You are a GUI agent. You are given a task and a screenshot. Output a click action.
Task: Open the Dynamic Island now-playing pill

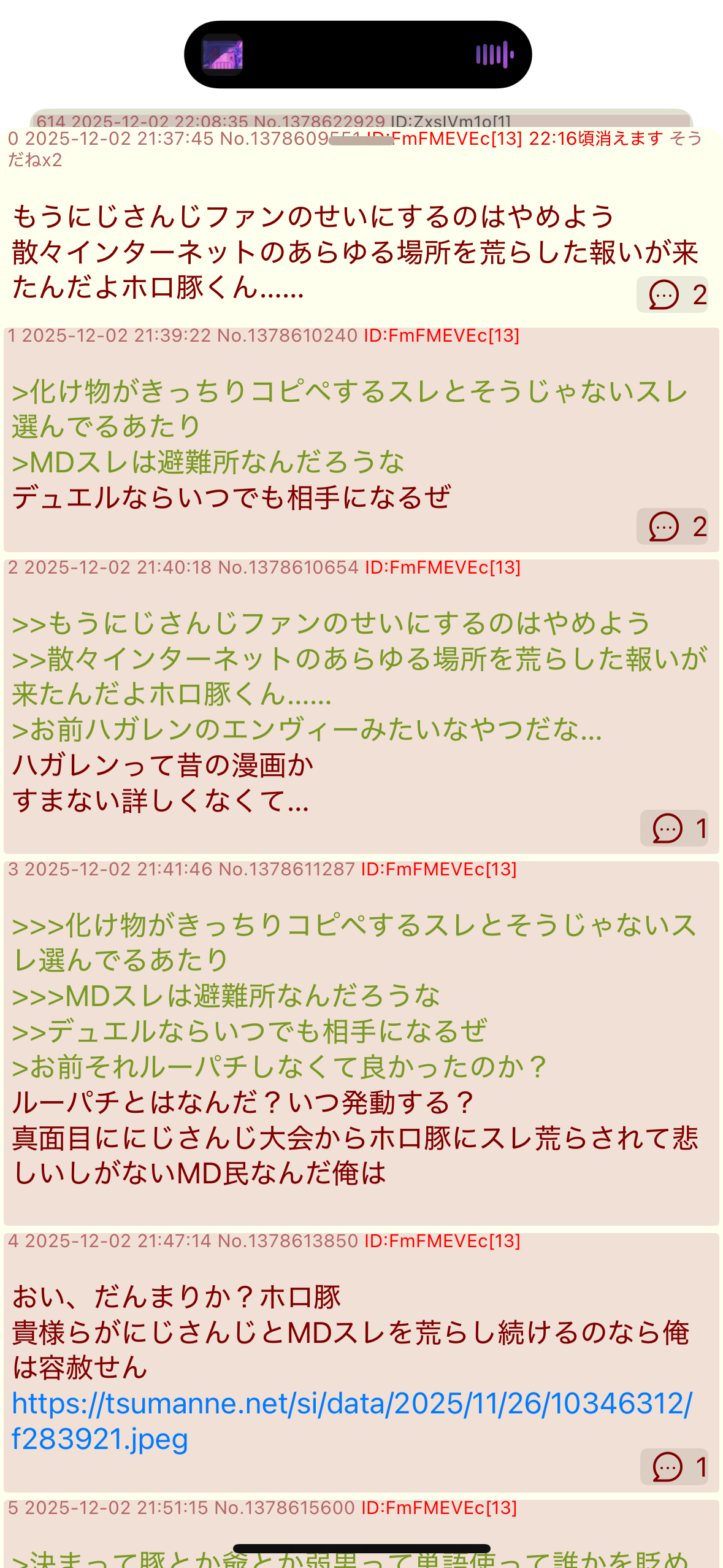[x=358, y=55]
